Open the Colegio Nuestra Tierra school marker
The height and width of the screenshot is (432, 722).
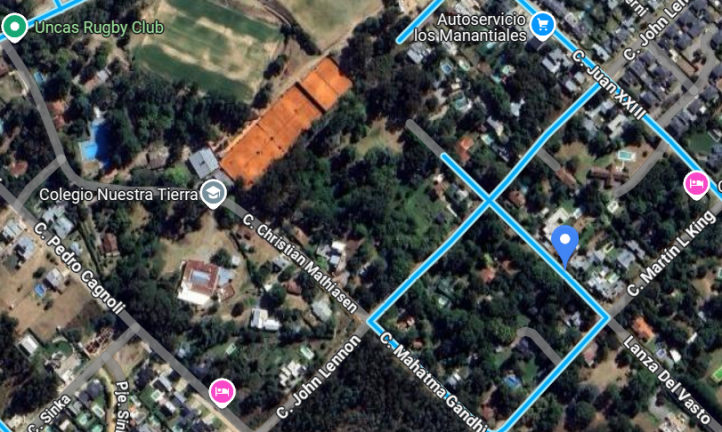[x=213, y=193]
